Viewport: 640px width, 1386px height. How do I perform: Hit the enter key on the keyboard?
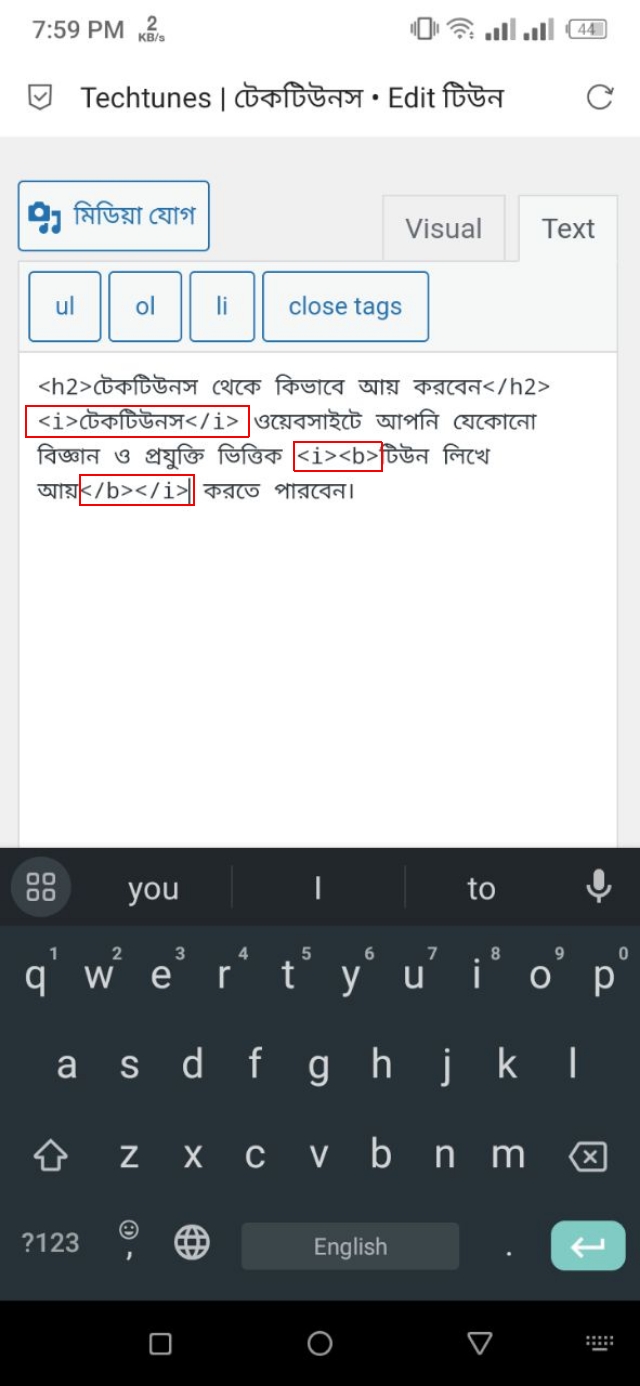tap(588, 1246)
